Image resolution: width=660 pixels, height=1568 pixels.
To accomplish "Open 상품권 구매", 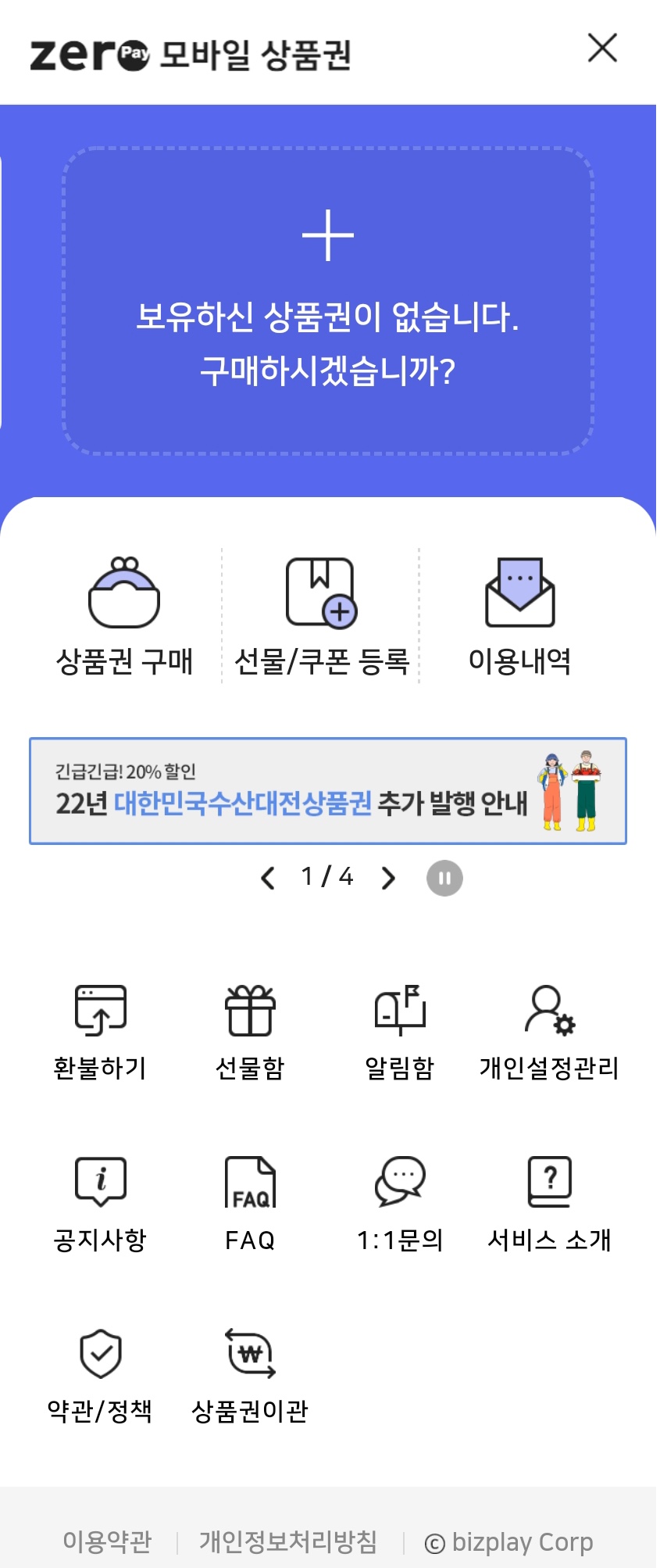I will coord(124,616).
